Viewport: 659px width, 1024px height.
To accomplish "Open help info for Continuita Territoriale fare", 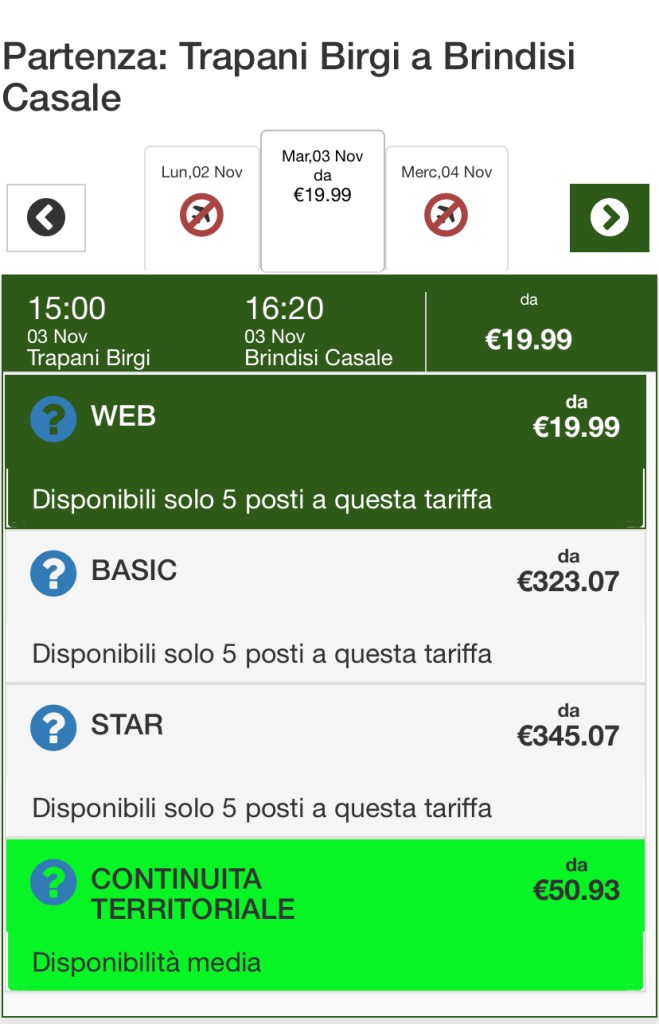I will pos(53,881).
